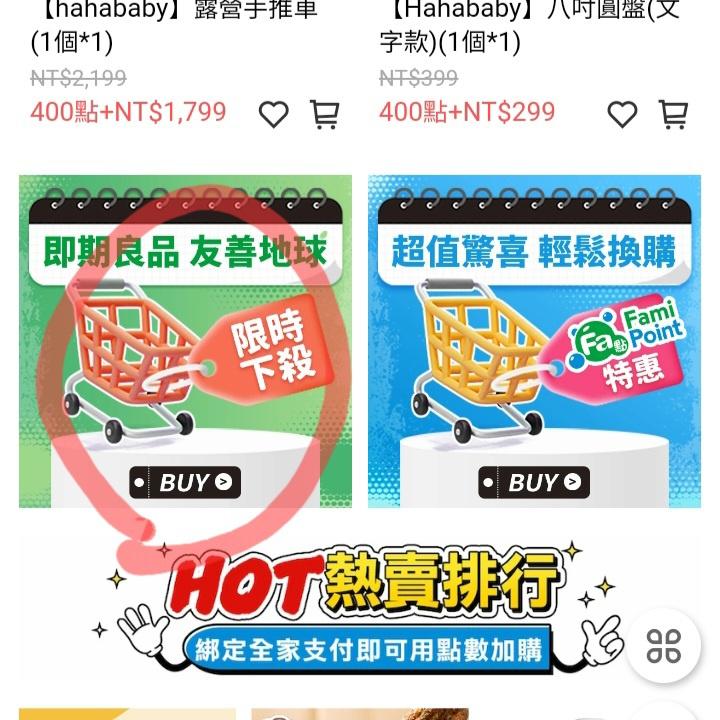Open the floating grid menu button
720x720 pixels.
pos(664,646)
